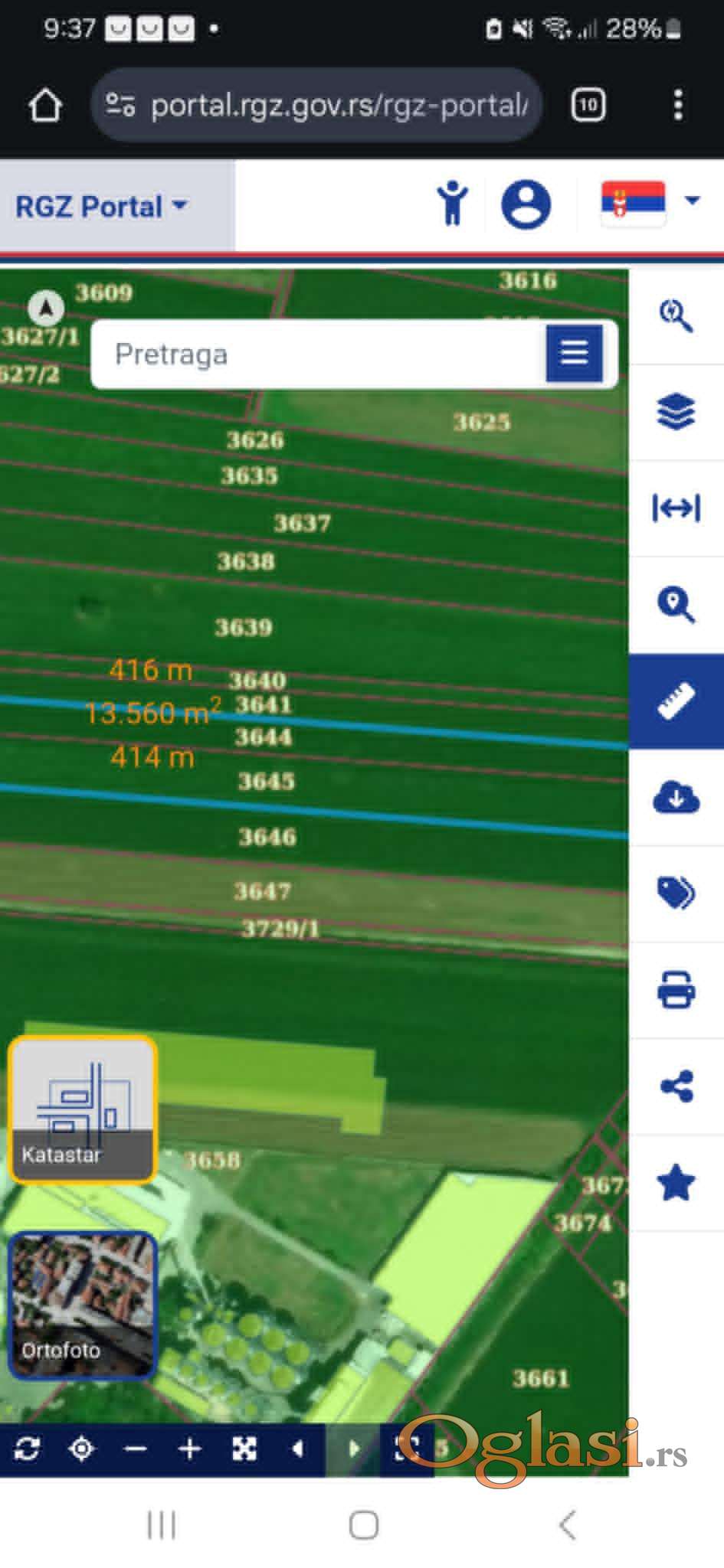This screenshot has width=724, height=1568.
Task: Open the hamburger menu beside Pretraga
Action: (x=574, y=353)
